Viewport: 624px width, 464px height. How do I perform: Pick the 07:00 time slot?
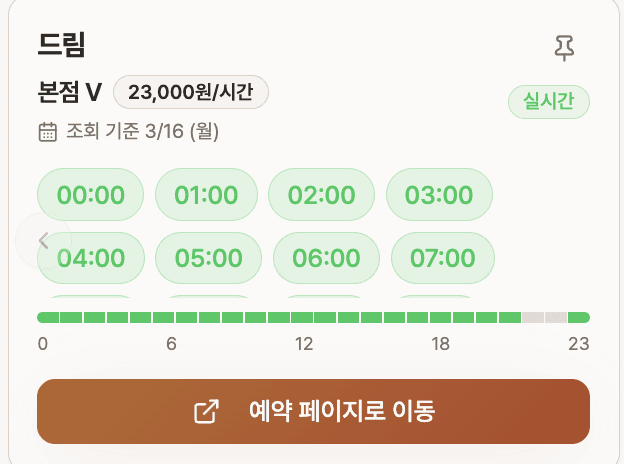coord(443,258)
